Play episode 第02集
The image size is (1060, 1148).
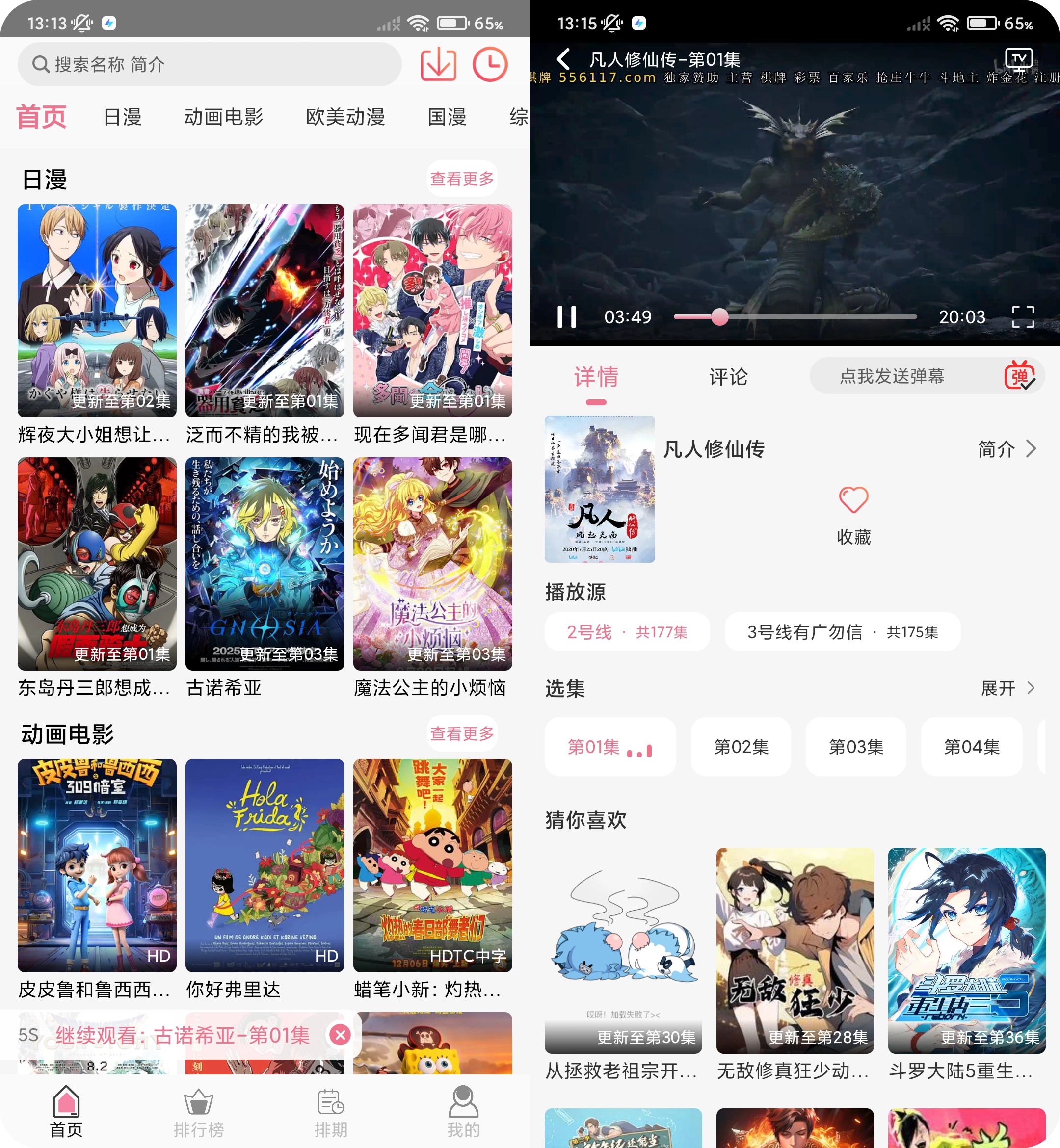[741, 747]
